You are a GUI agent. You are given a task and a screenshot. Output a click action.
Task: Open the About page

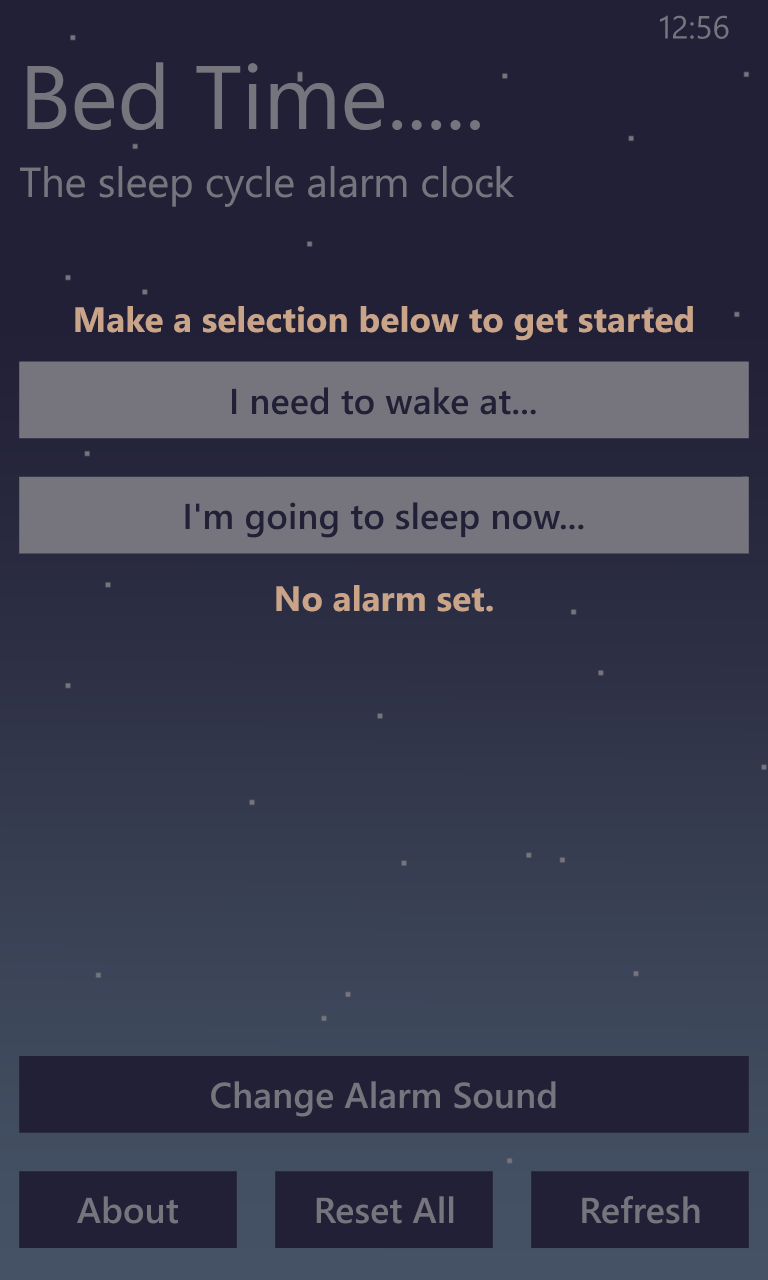point(128,1210)
